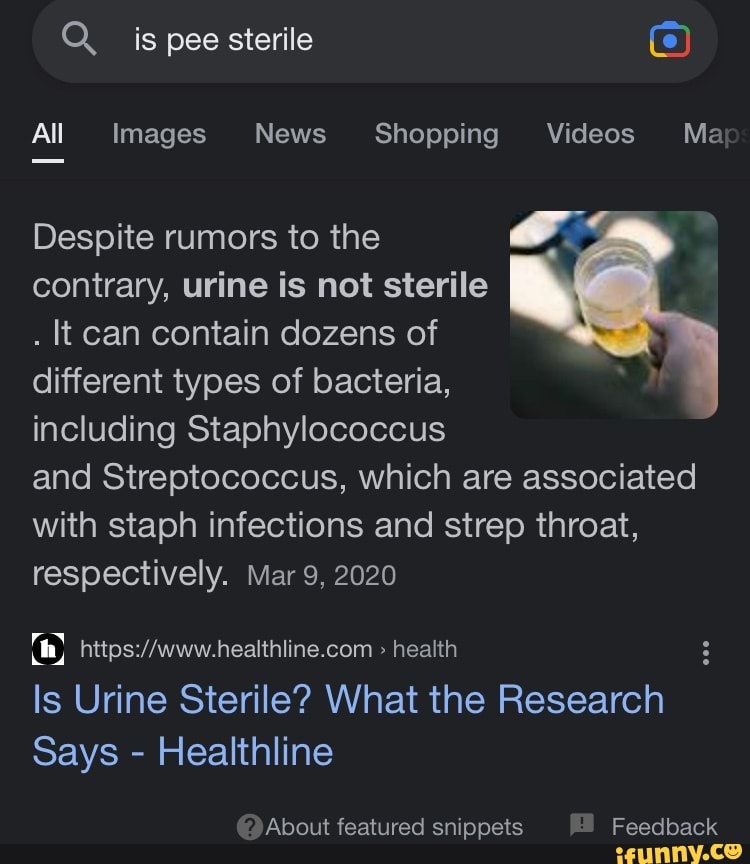
Task: Click the magnifying glass search icon
Action: (x=80, y=41)
